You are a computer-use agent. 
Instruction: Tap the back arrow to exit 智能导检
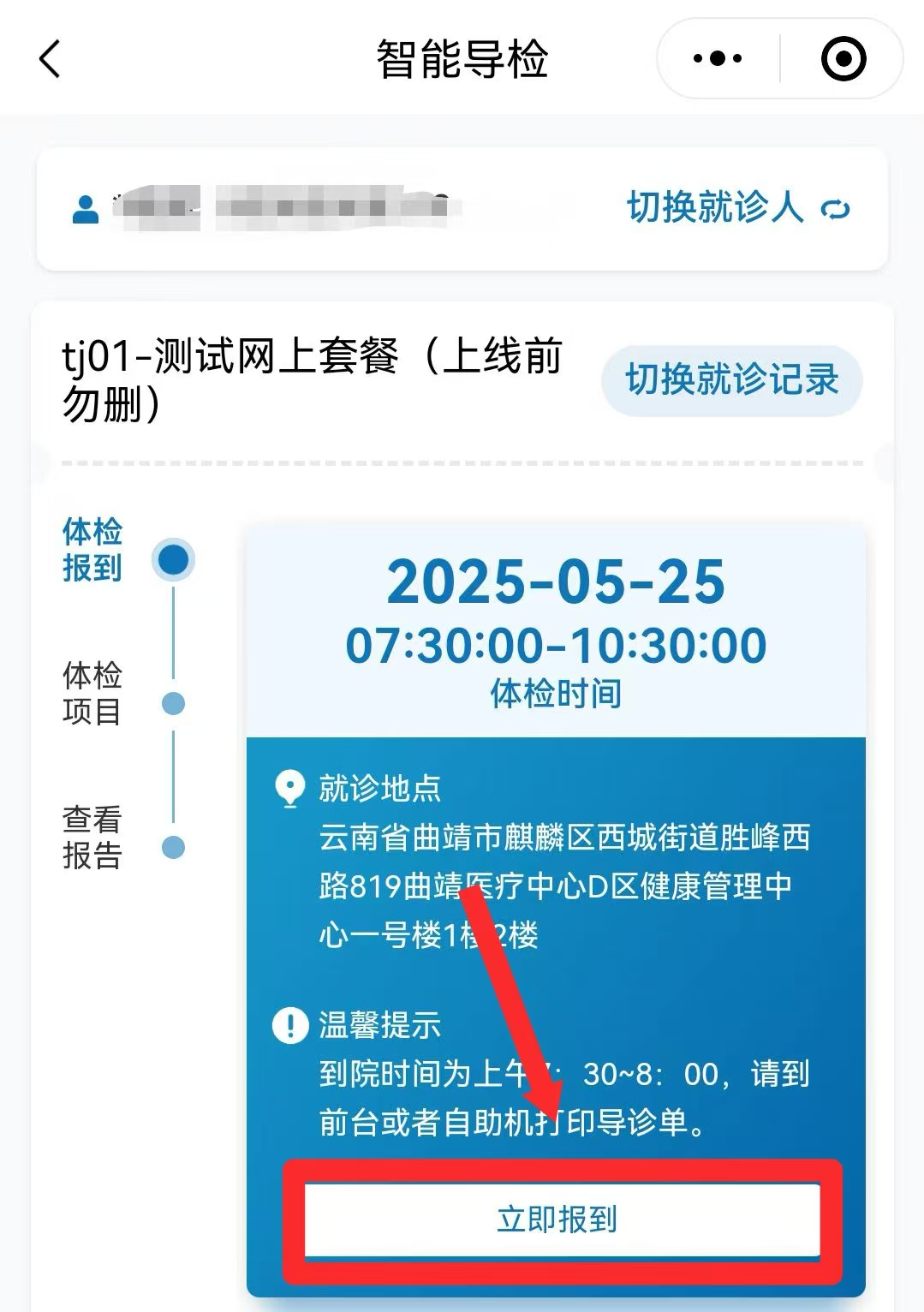[x=49, y=58]
